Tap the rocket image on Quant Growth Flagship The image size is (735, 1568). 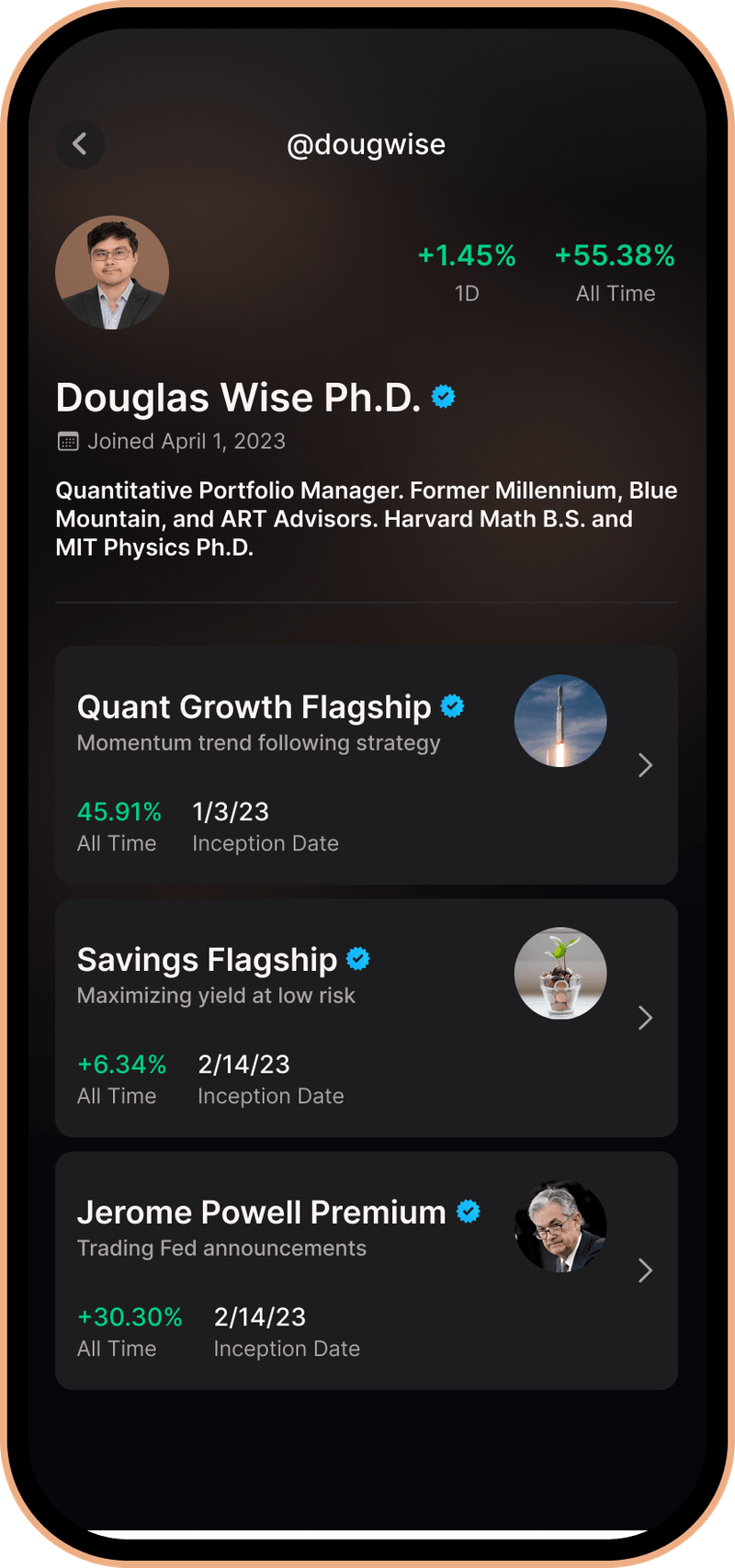click(x=560, y=721)
